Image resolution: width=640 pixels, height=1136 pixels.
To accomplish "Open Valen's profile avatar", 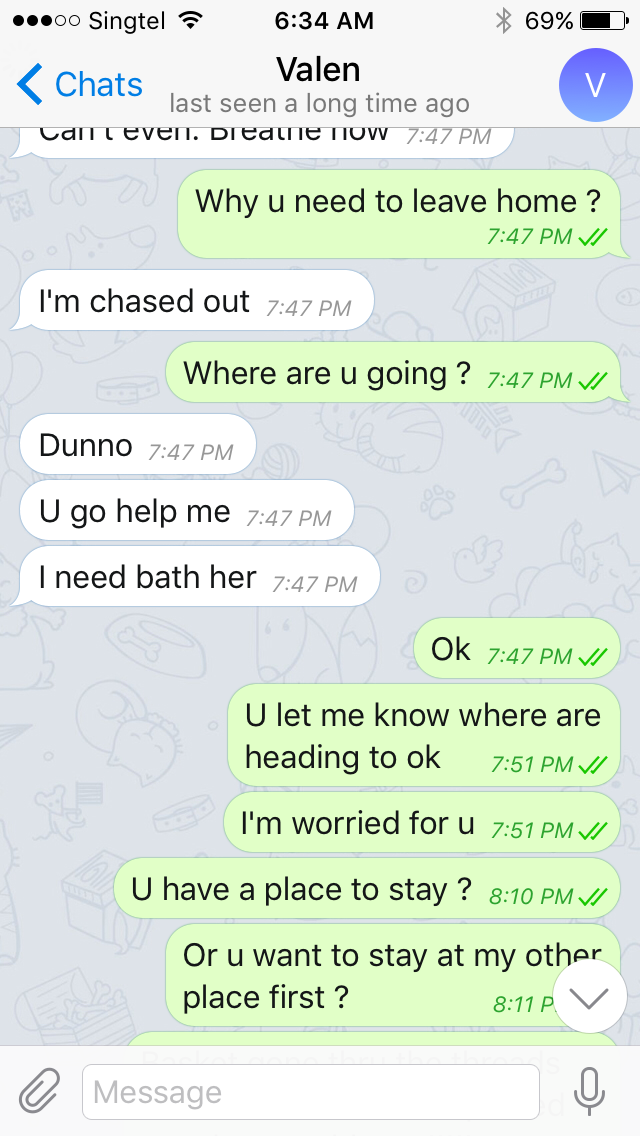I will pos(595,85).
